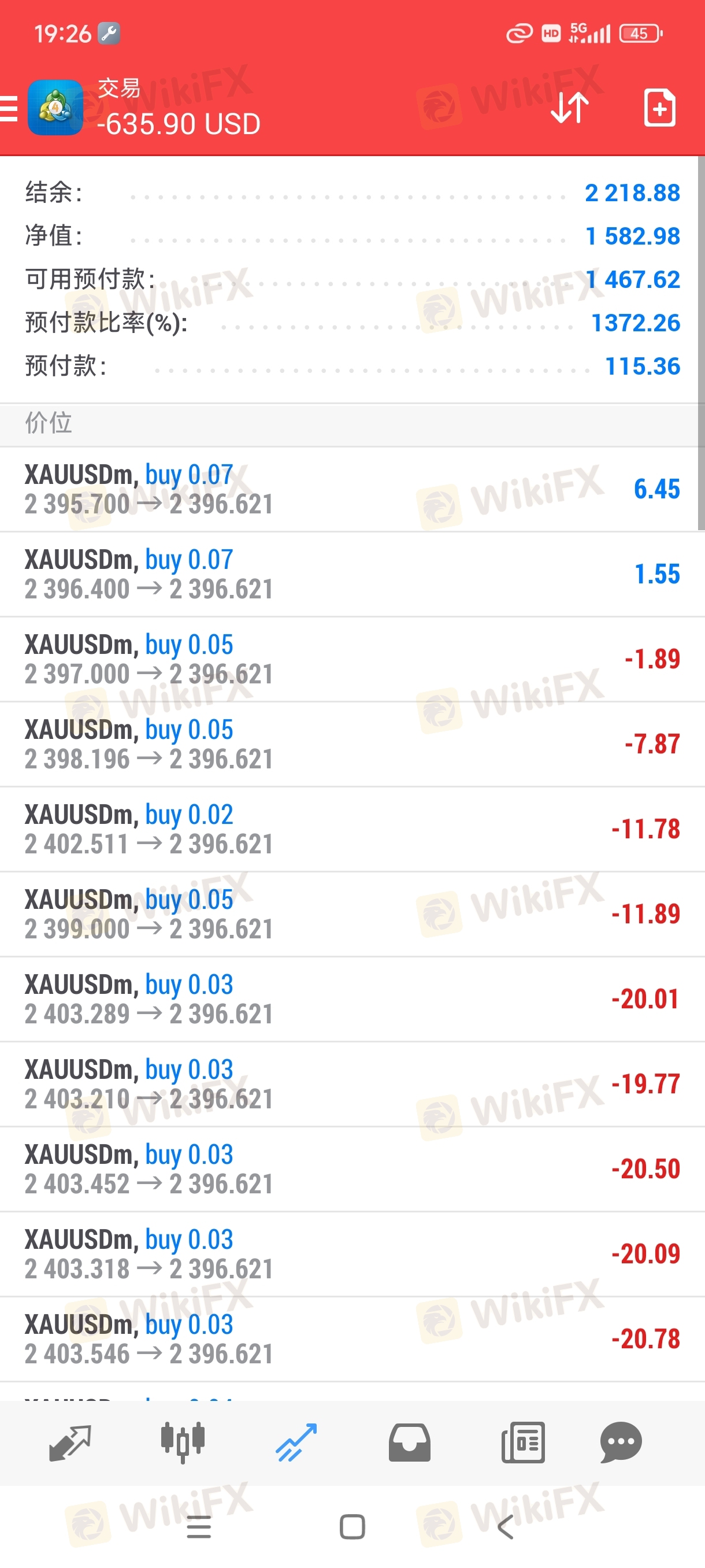This screenshot has width=705, height=1568.
Task: Open the buy 0.02 position at 2 402.511
Action: coord(352,829)
